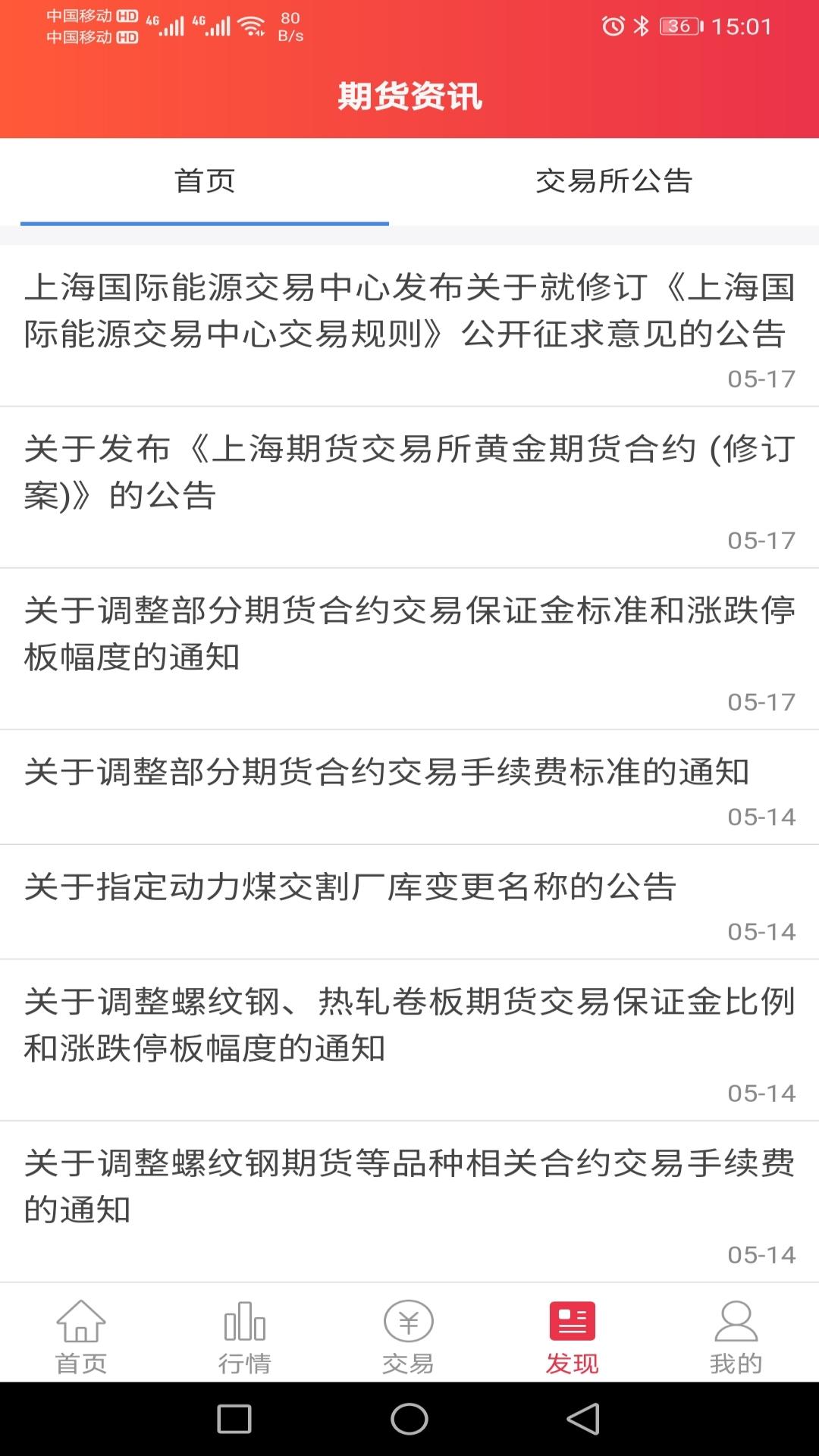
Task: Select the 发现 discover tab
Action: pyautogui.click(x=573, y=1337)
